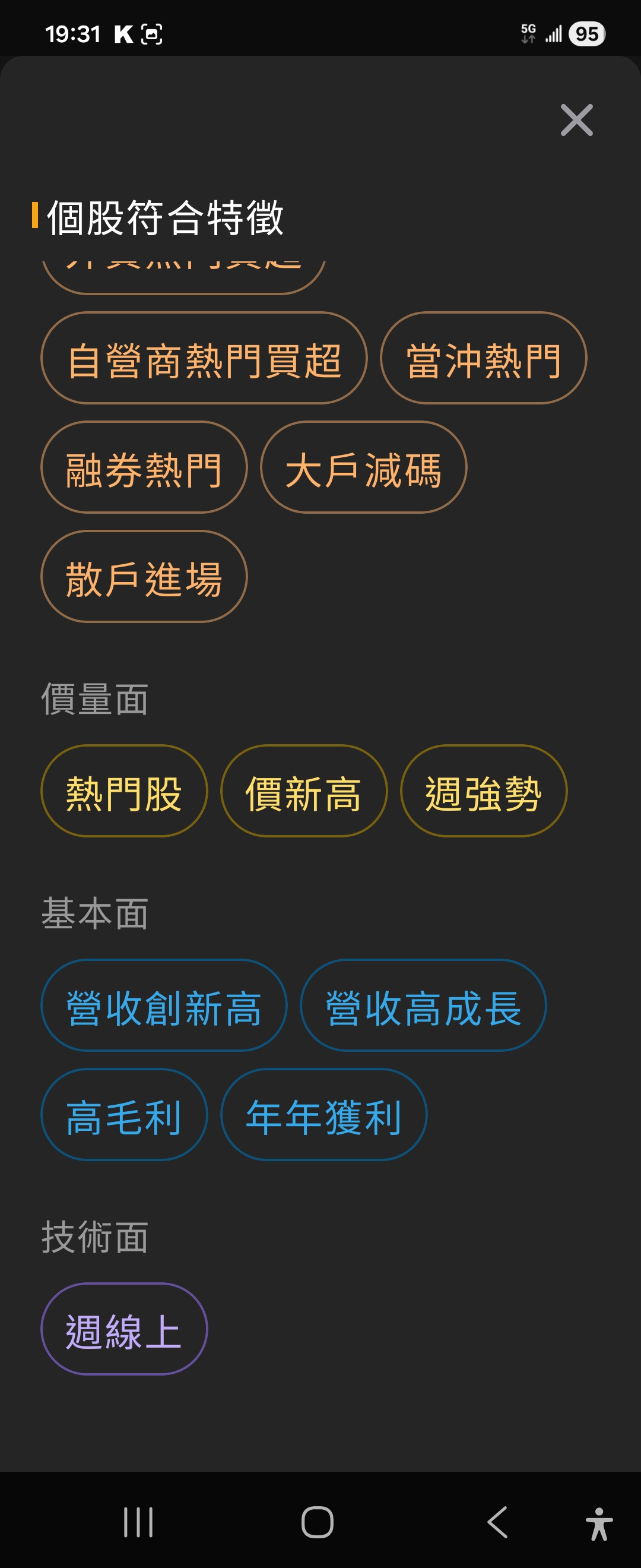The image size is (641, 1568).
Task: Close the 個股符合特徵 filter panel
Action: coord(576,120)
